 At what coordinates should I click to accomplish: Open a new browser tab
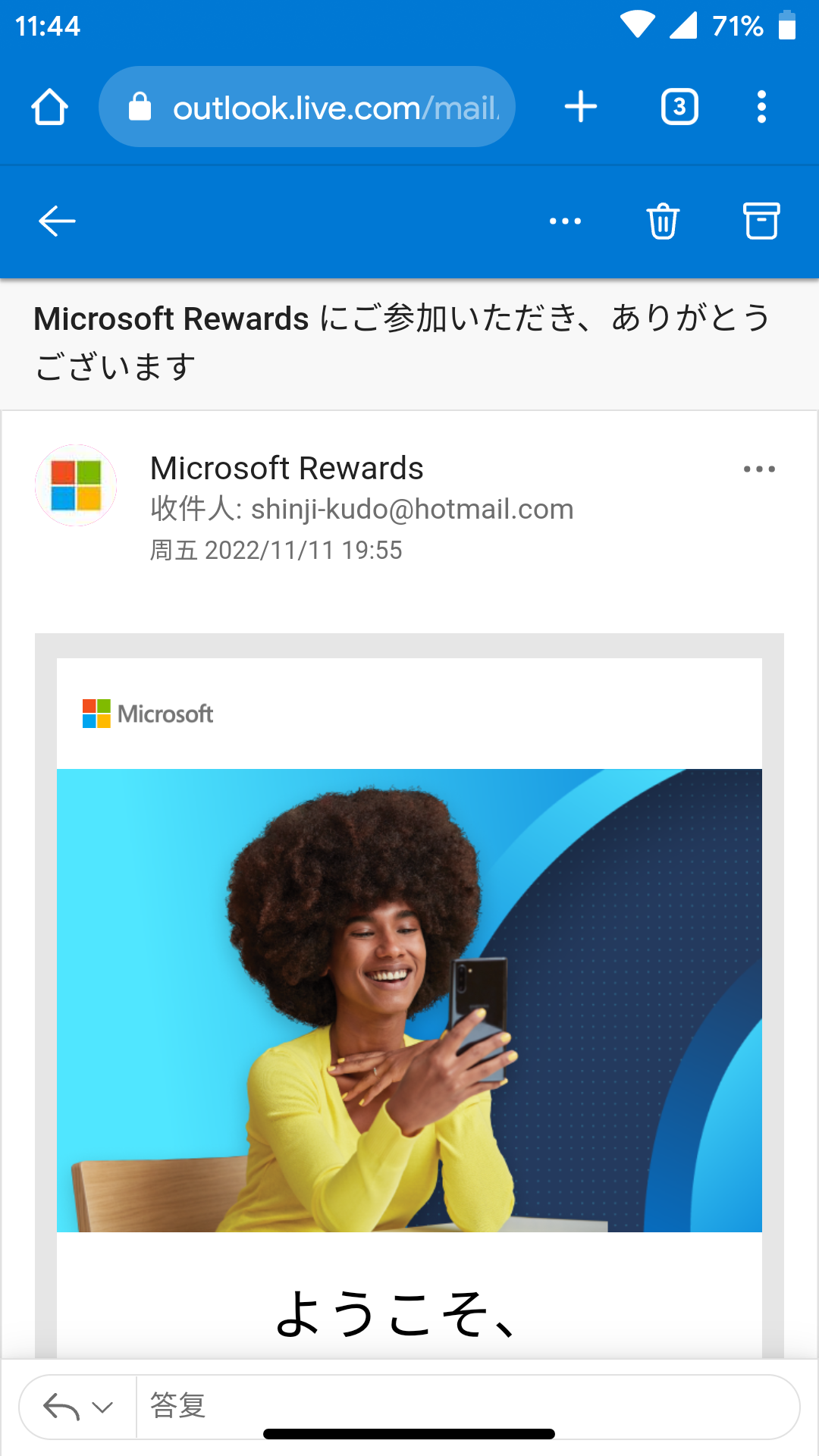[581, 107]
